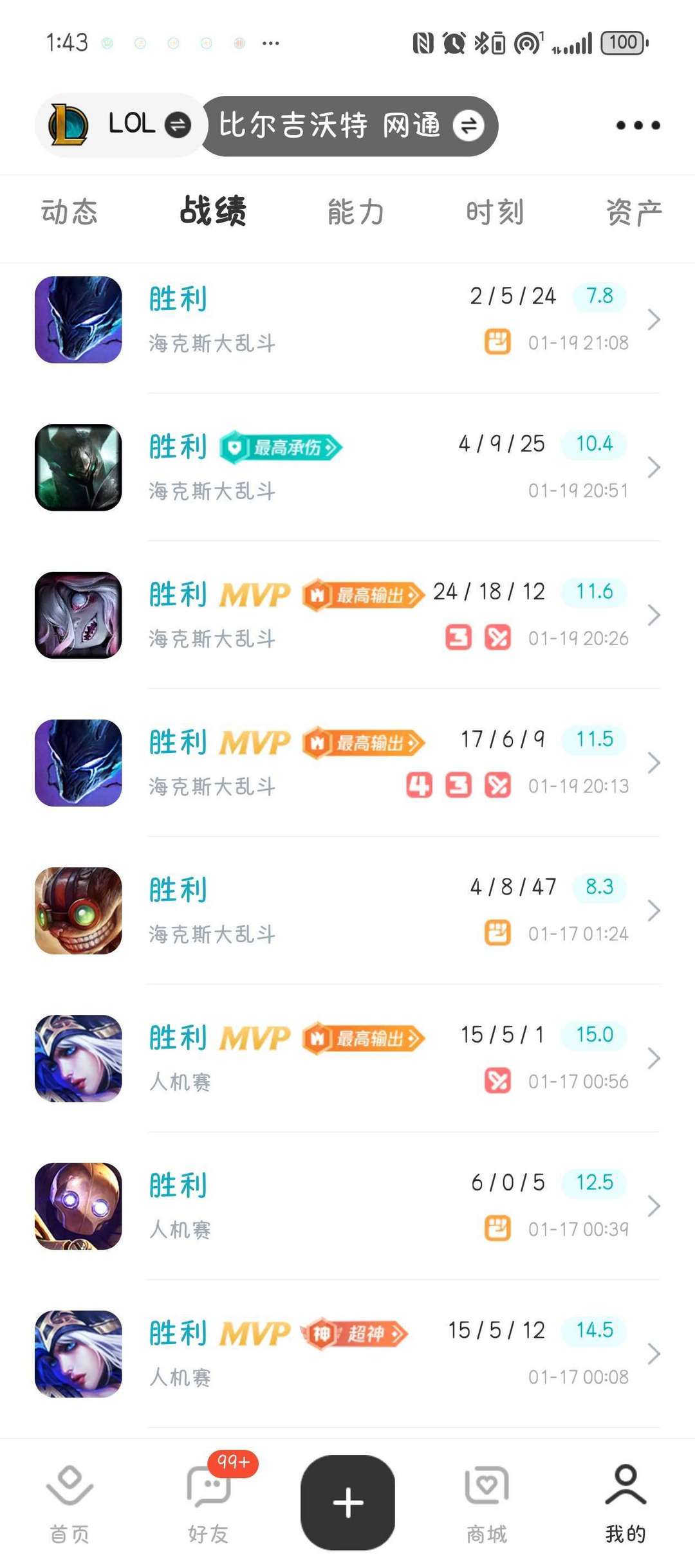Image resolution: width=695 pixels, height=1568 pixels.
Task: Switch to the 能力 tab
Action: tap(356, 212)
